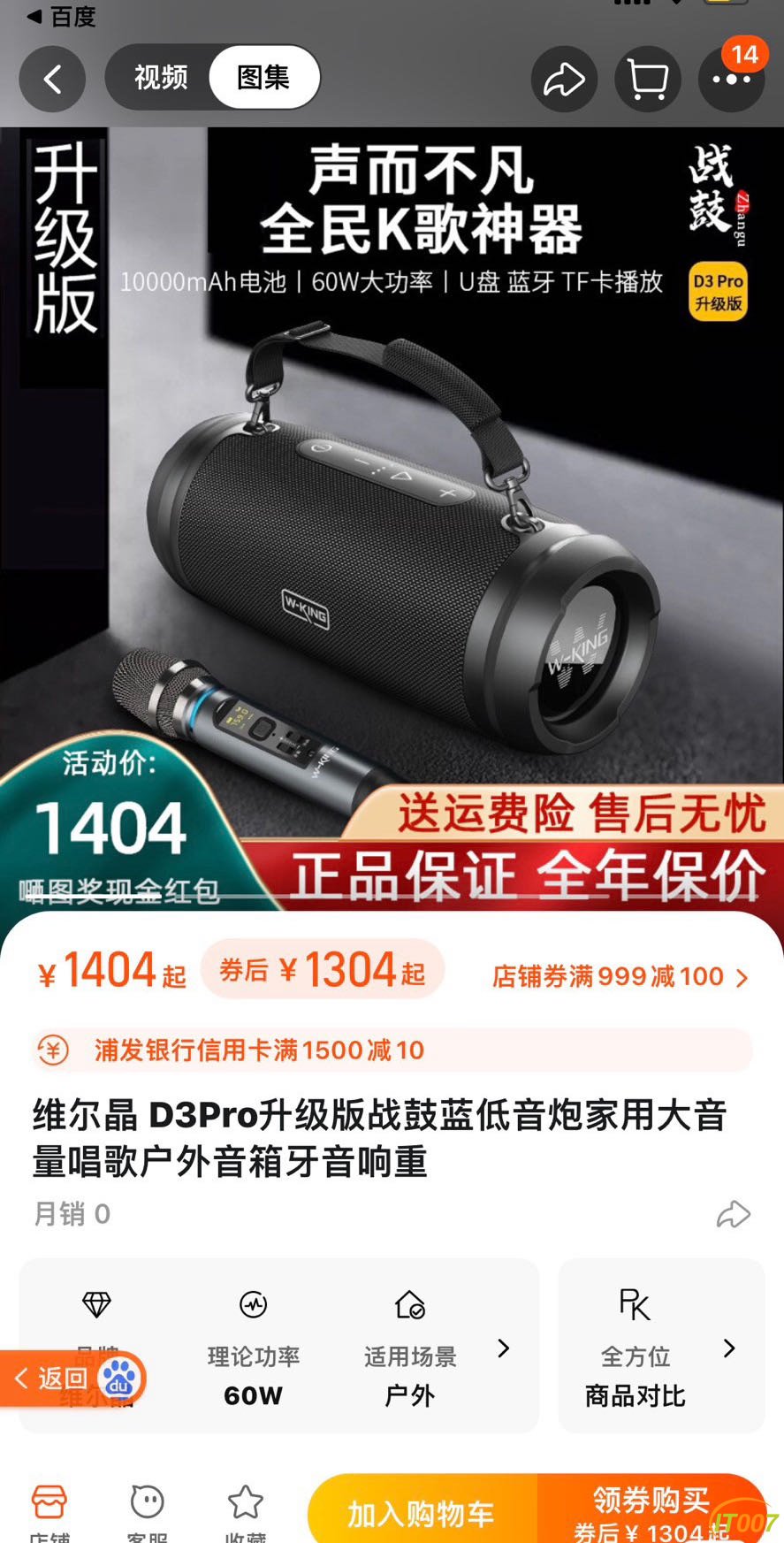Open the main speaker product image
Screen dimensions: 784x1543
(392, 531)
